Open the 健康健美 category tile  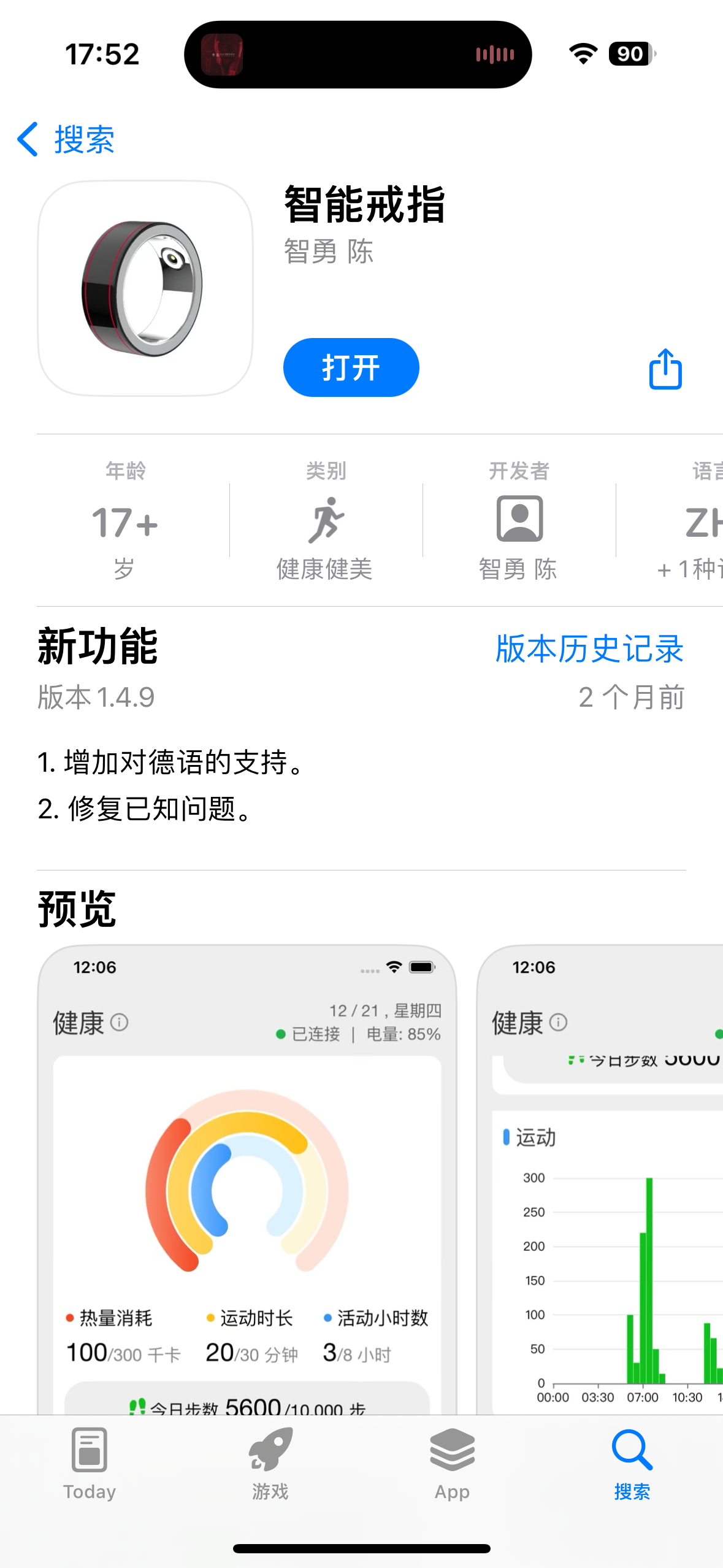pos(325,521)
